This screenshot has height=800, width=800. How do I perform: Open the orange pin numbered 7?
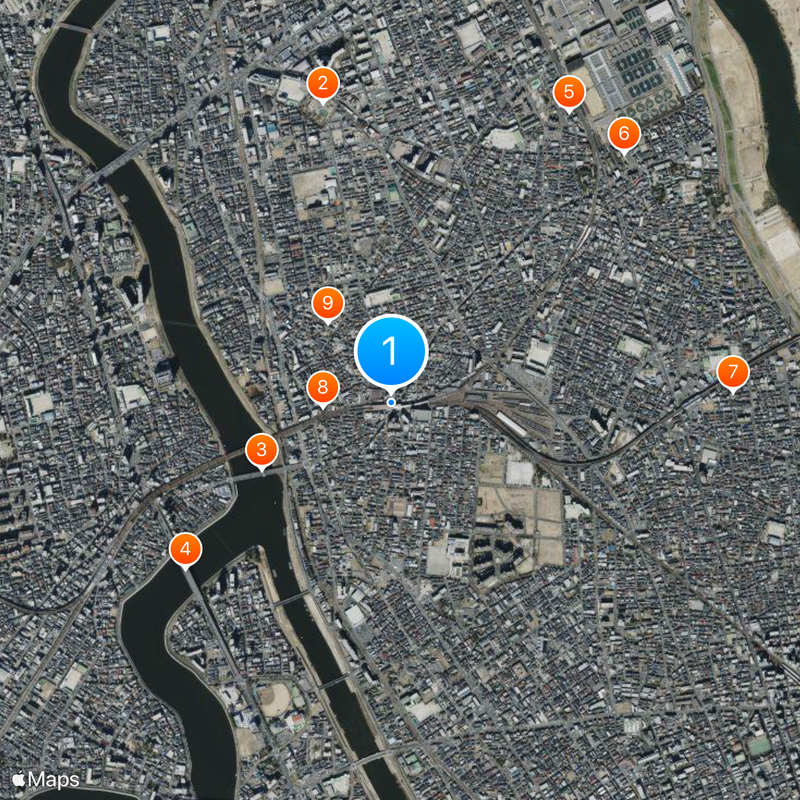click(733, 373)
